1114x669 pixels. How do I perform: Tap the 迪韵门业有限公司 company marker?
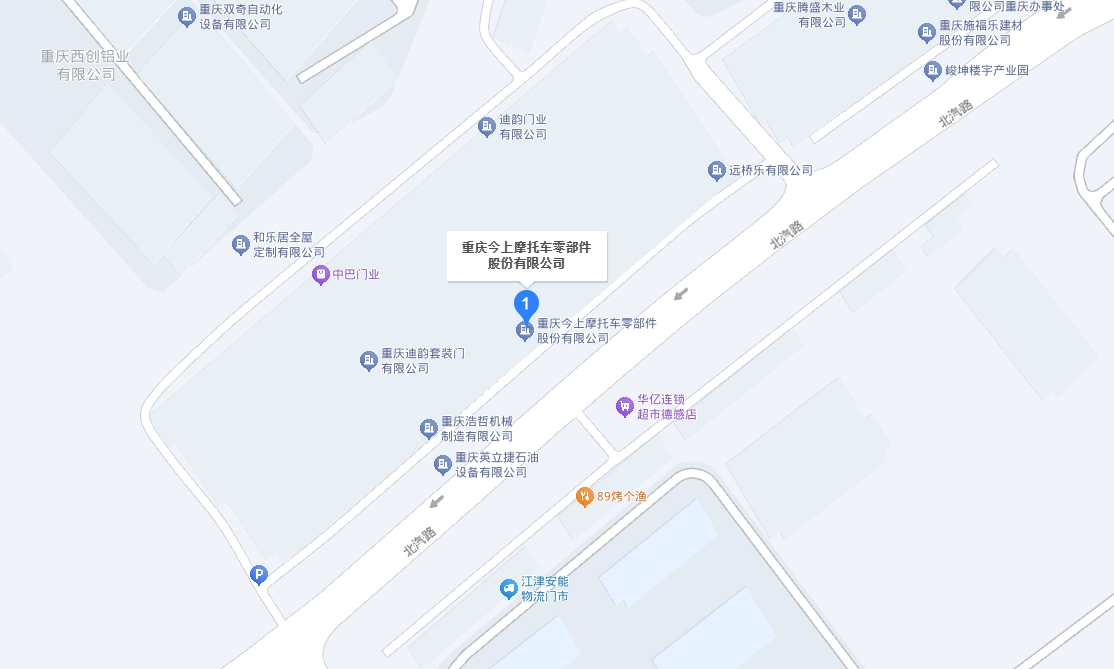(486, 126)
